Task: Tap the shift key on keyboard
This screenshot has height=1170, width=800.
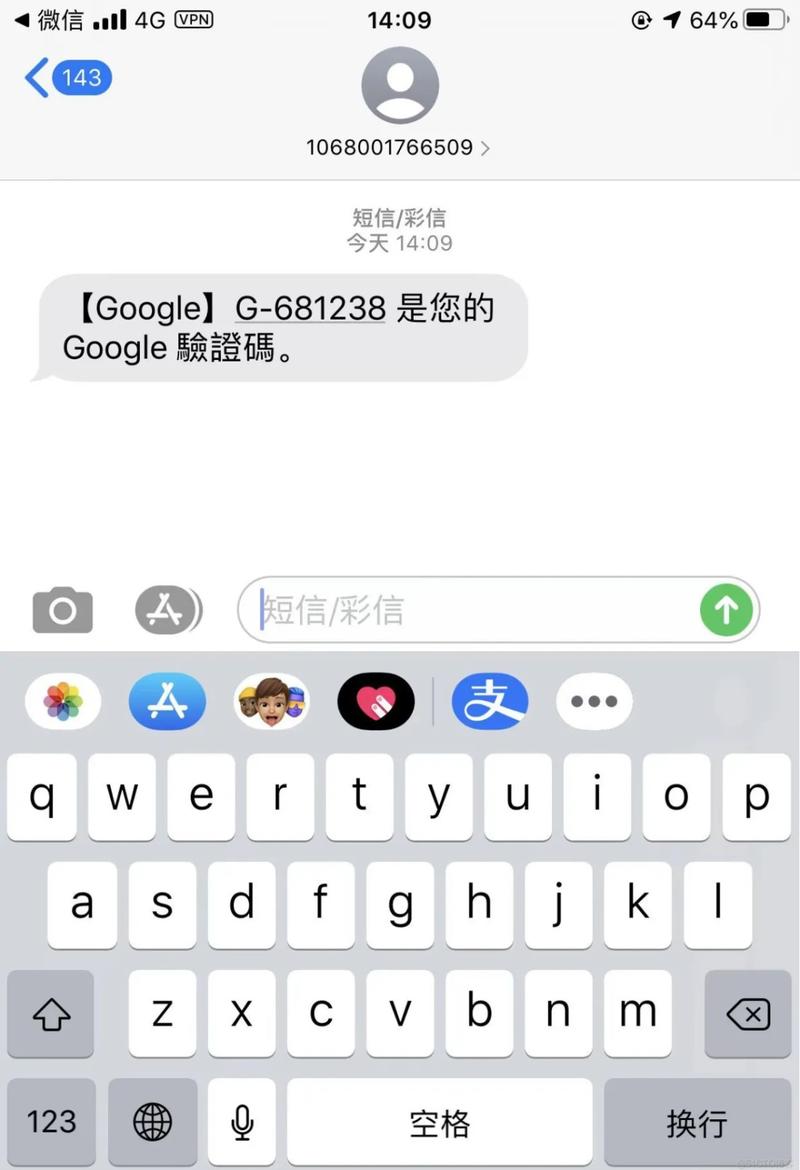Action: tap(51, 1014)
